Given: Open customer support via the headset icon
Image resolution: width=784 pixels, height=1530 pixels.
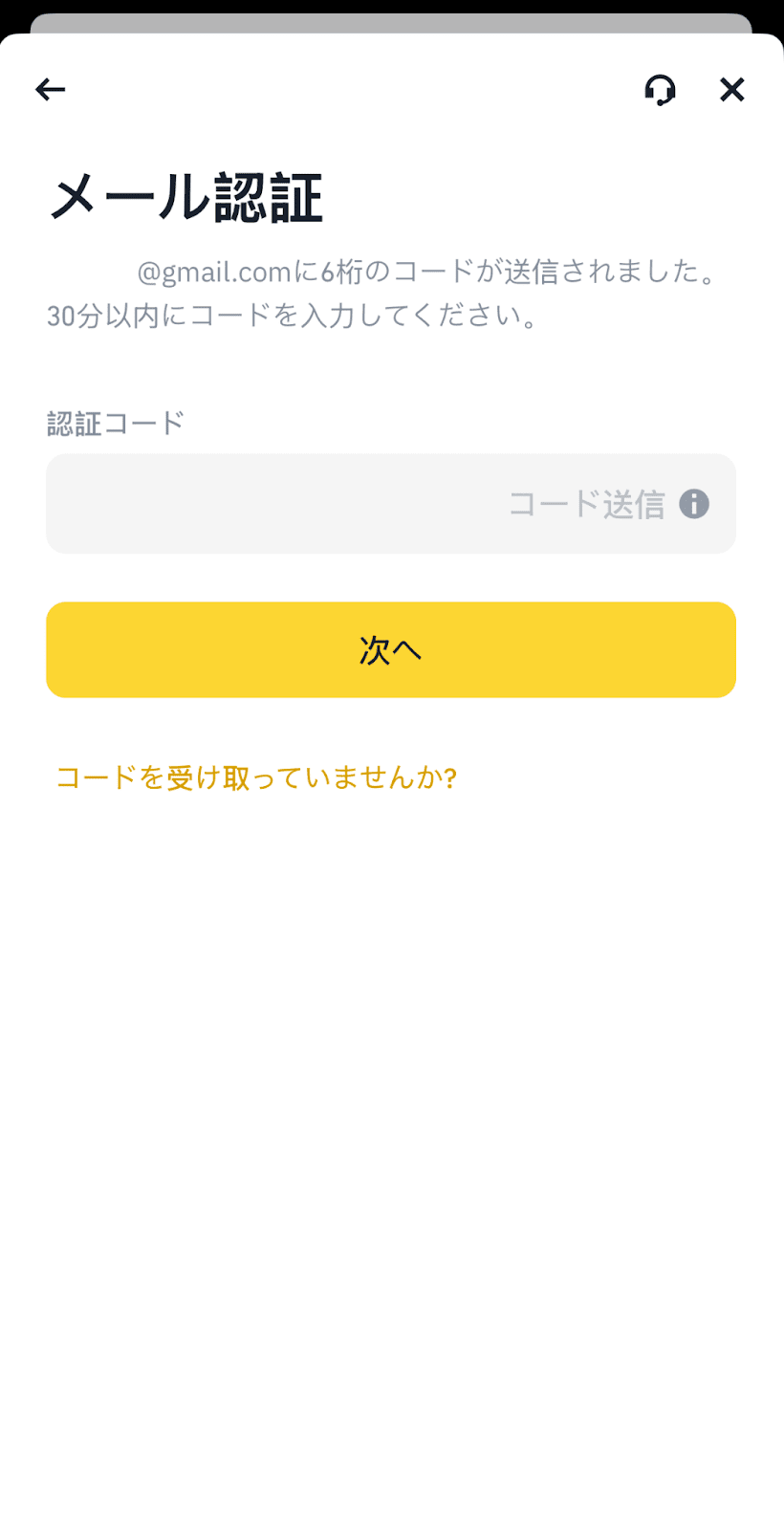Looking at the screenshot, I should 661,89.
